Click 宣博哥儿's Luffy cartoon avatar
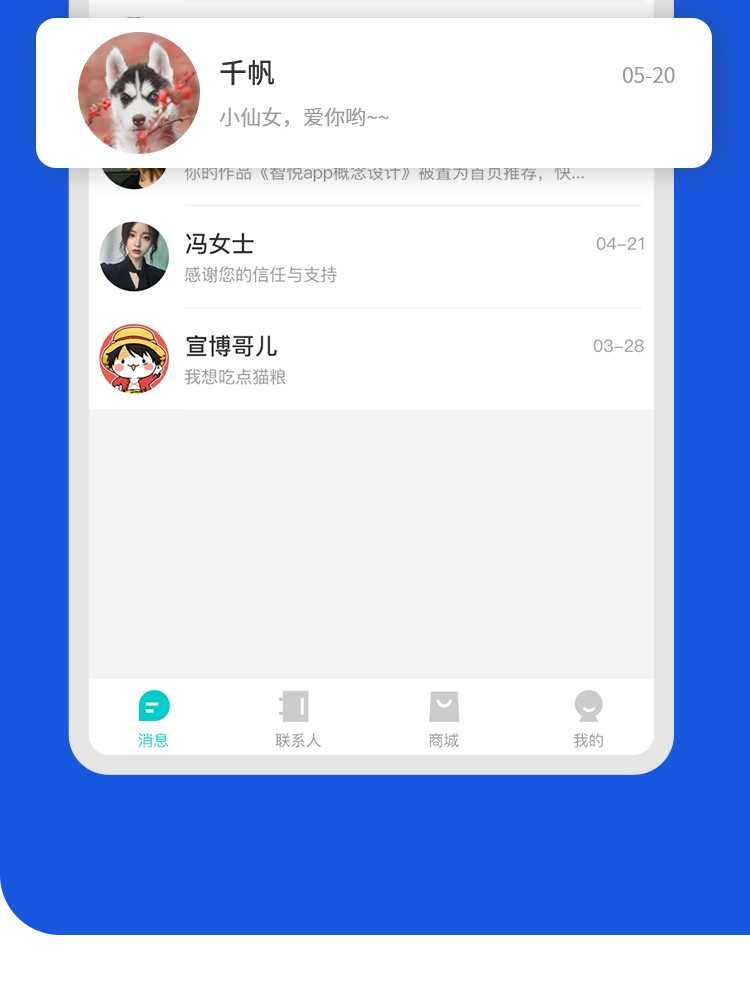Viewport: 750px width, 1001px height. point(134,358)
